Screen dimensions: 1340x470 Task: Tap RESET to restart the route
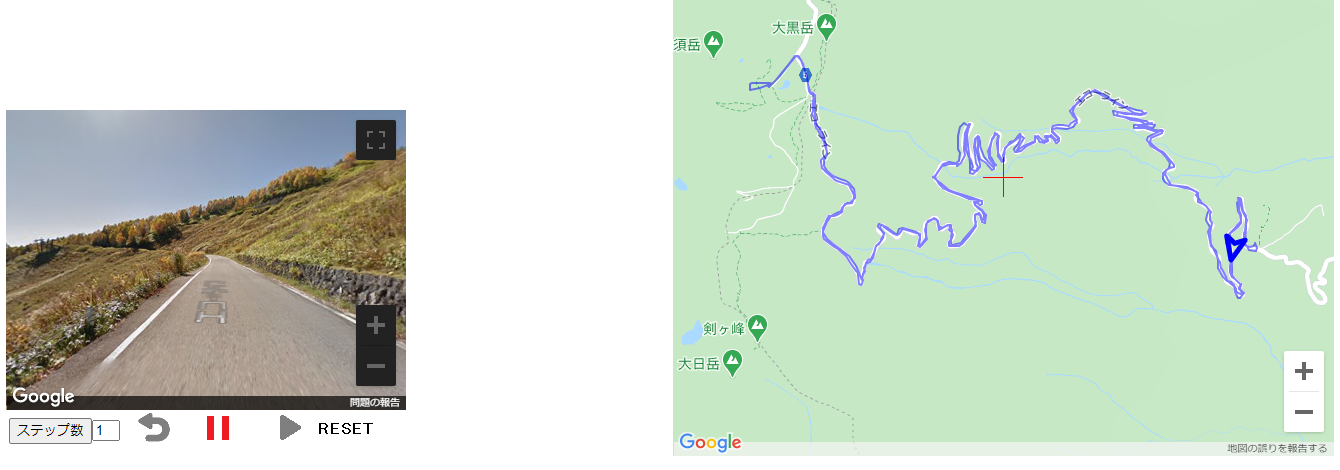click(345, 429)
